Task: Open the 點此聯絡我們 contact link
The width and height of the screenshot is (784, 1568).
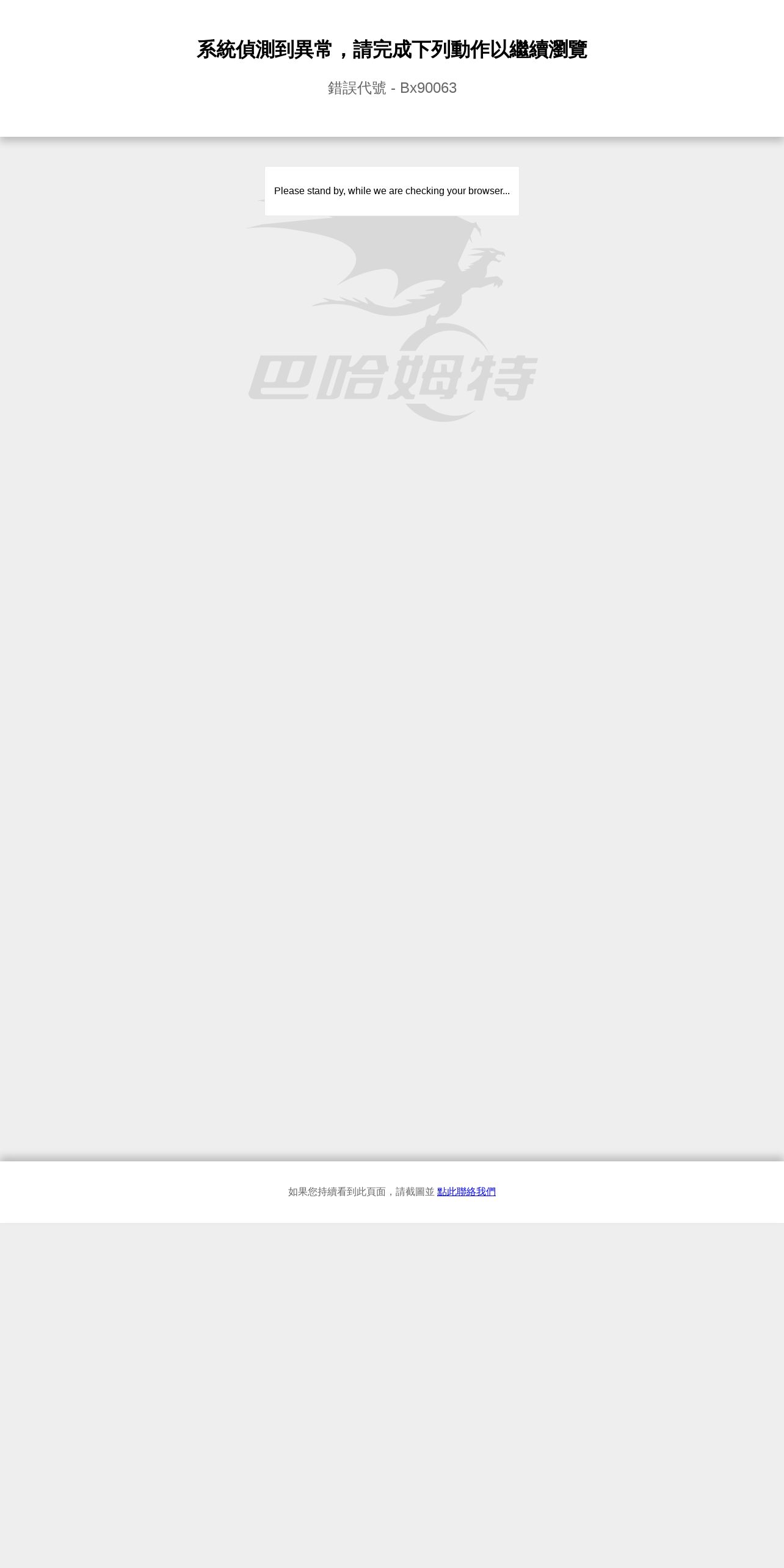Action: coord(466,1191)
